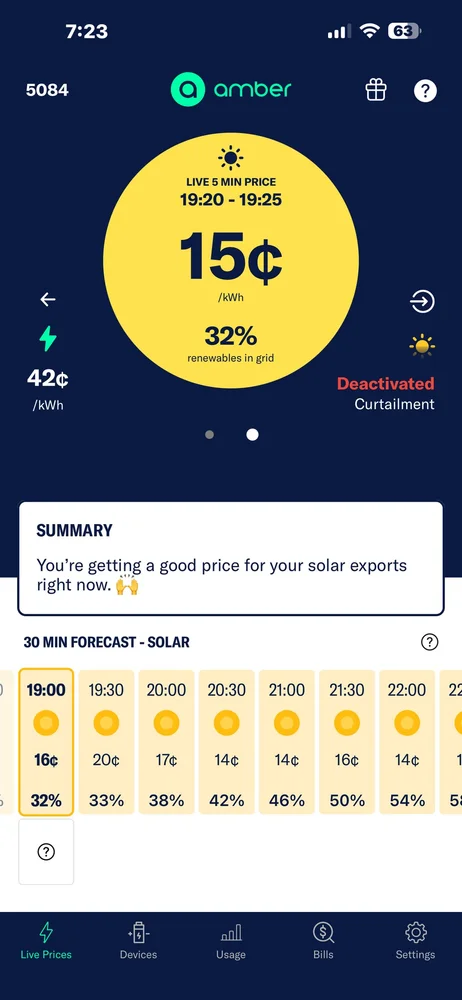The height and width of the screenshot is (1000, 462).
Task: Tap the left arrow beside the price circle
Action: 48,299
